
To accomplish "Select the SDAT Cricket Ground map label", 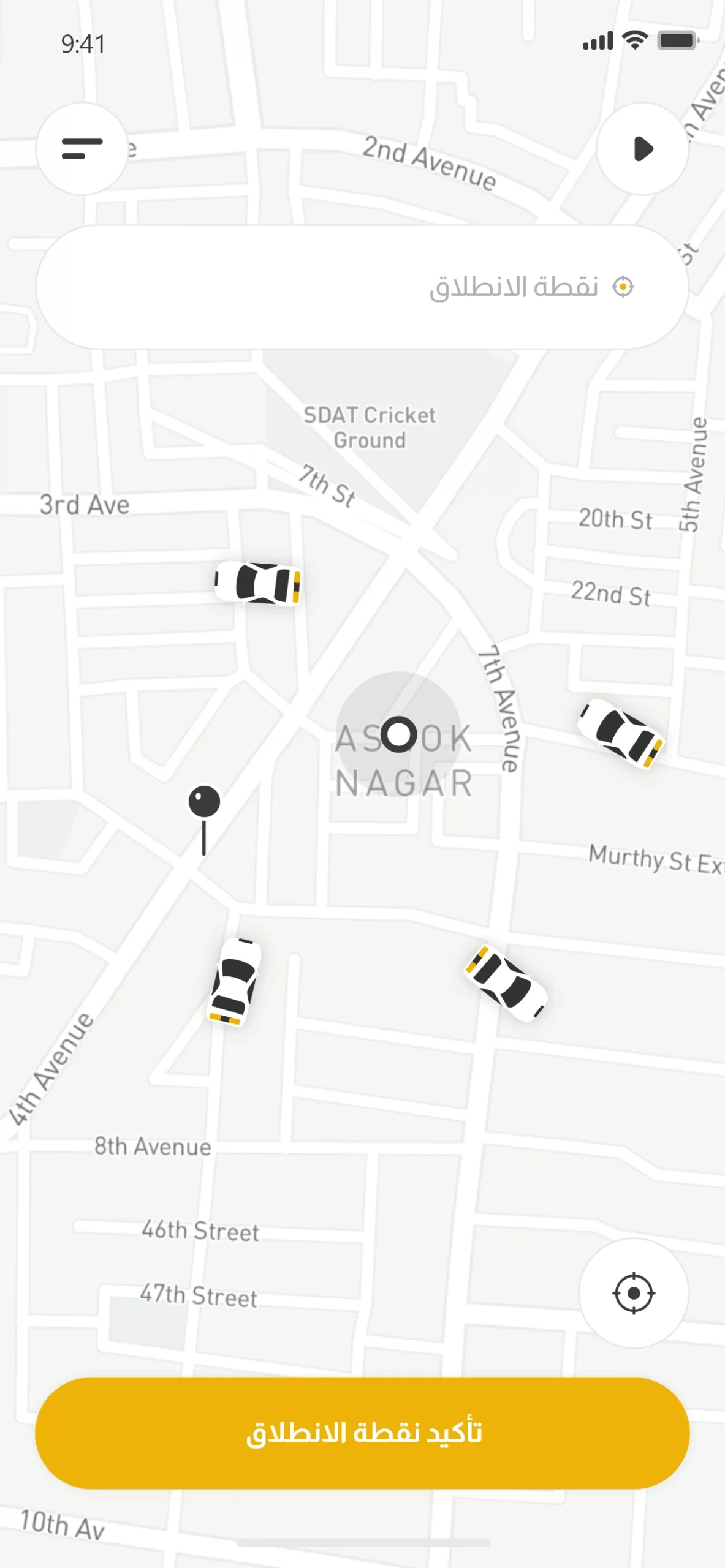I will (x=370, y=427).
